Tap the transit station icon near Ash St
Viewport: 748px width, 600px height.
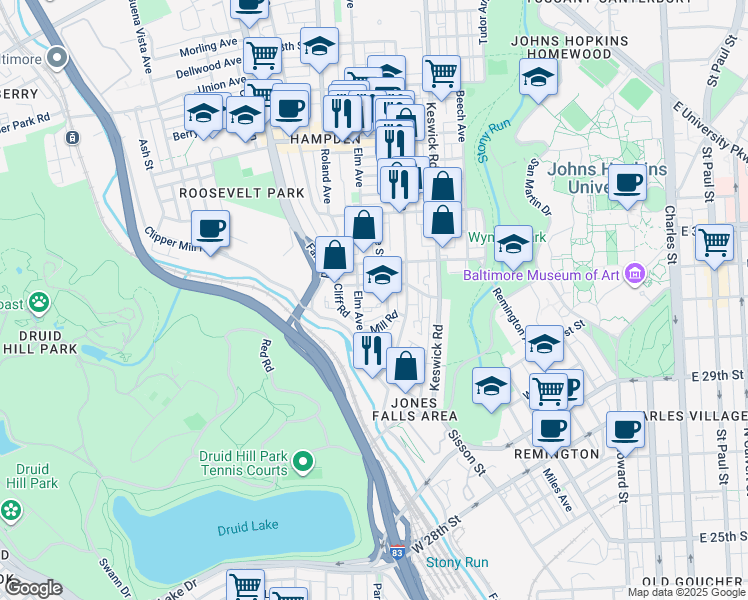coord(72,137)
